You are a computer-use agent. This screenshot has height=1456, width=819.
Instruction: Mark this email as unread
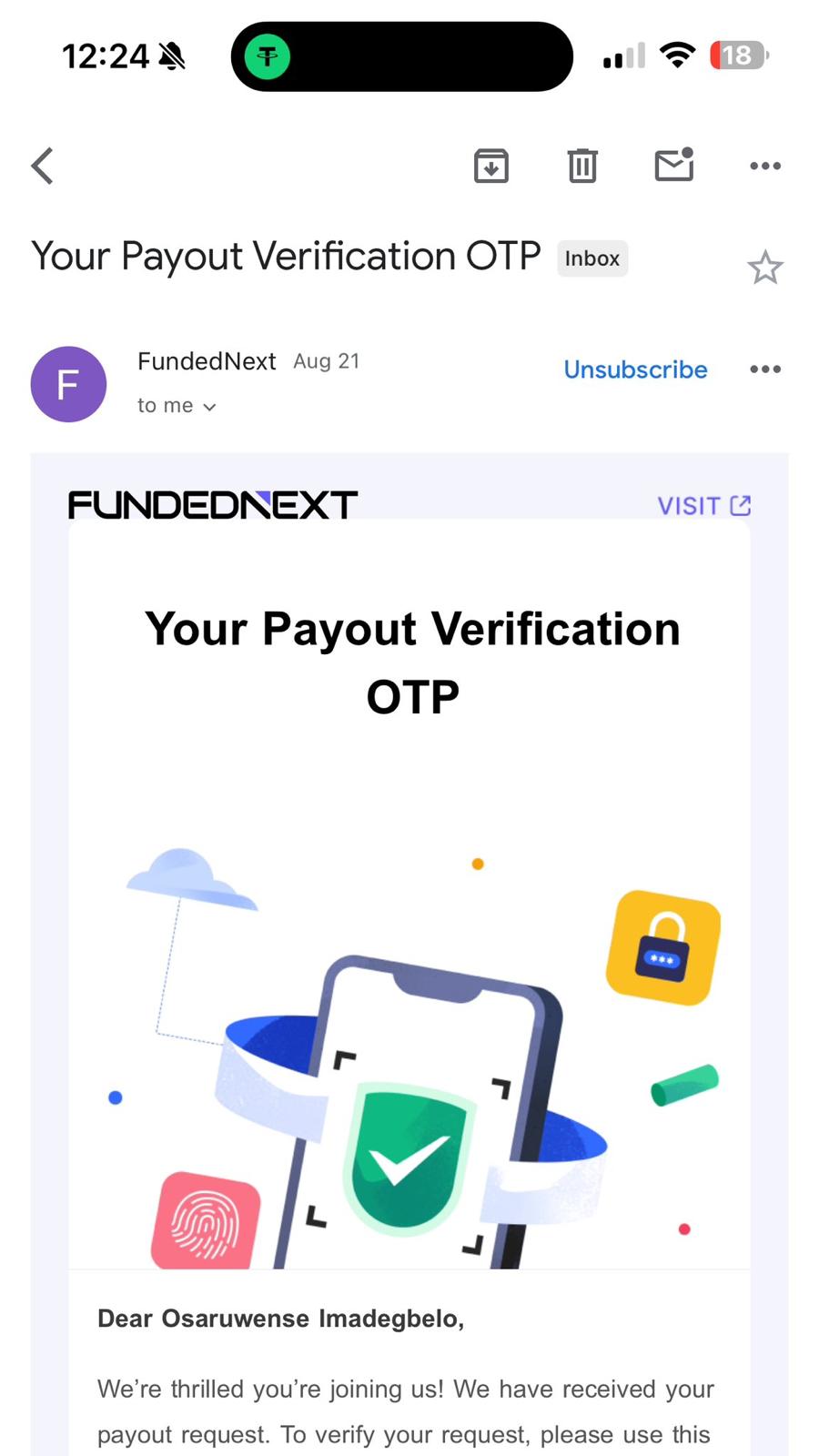[674, 165]
